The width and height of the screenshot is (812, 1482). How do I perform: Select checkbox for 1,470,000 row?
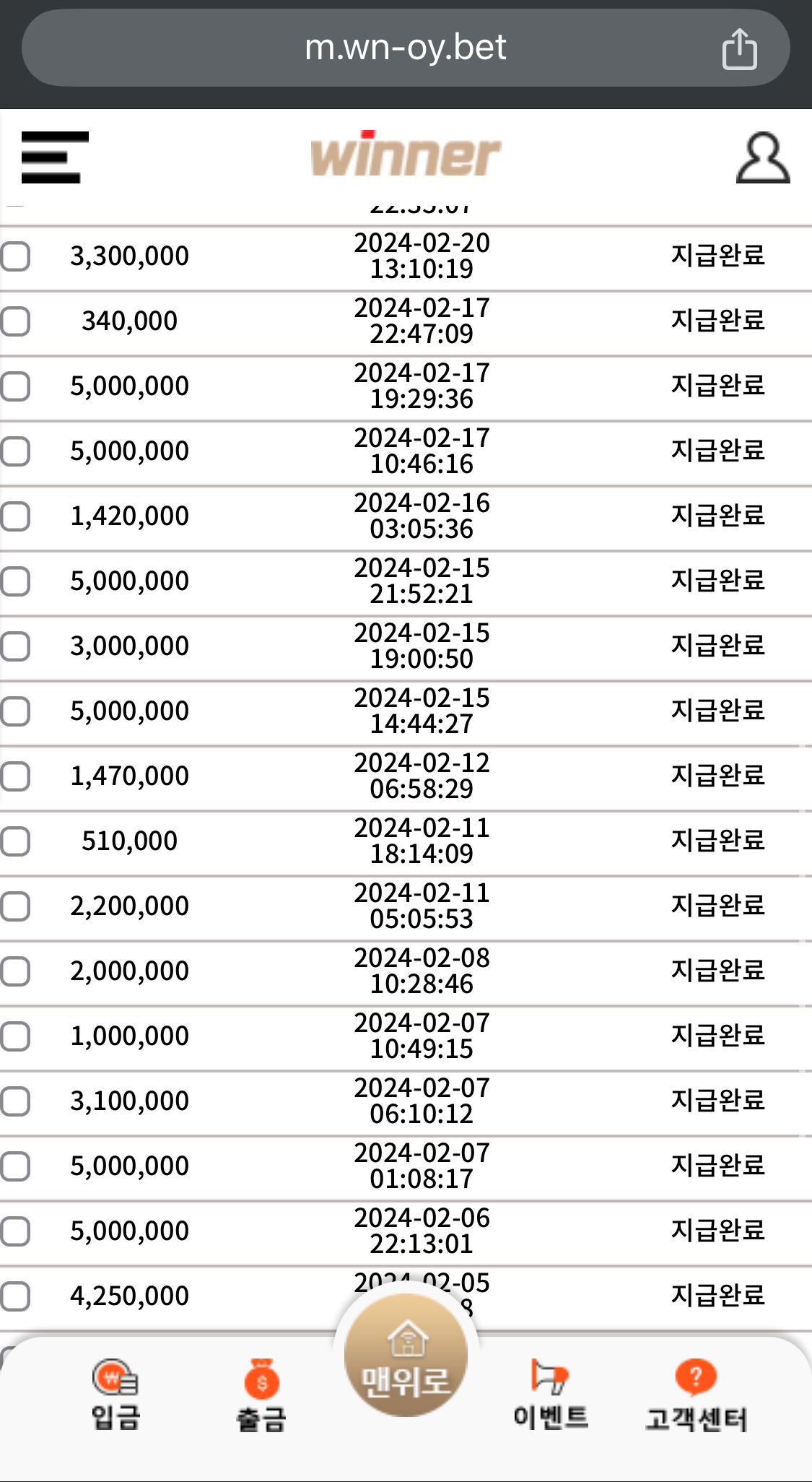(14, 776)
